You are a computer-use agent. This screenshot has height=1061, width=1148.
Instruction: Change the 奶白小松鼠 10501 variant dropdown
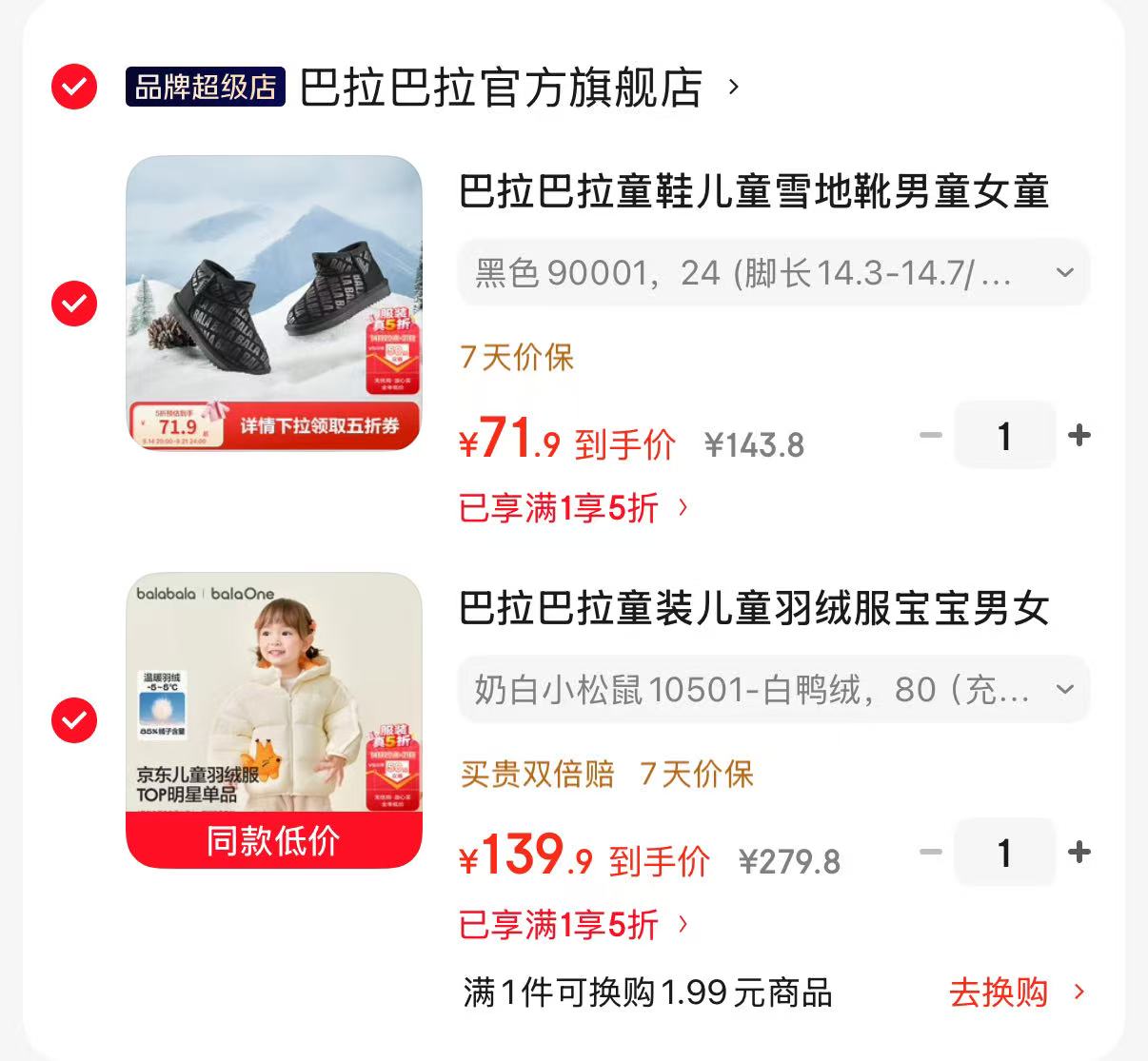point(774,689)
